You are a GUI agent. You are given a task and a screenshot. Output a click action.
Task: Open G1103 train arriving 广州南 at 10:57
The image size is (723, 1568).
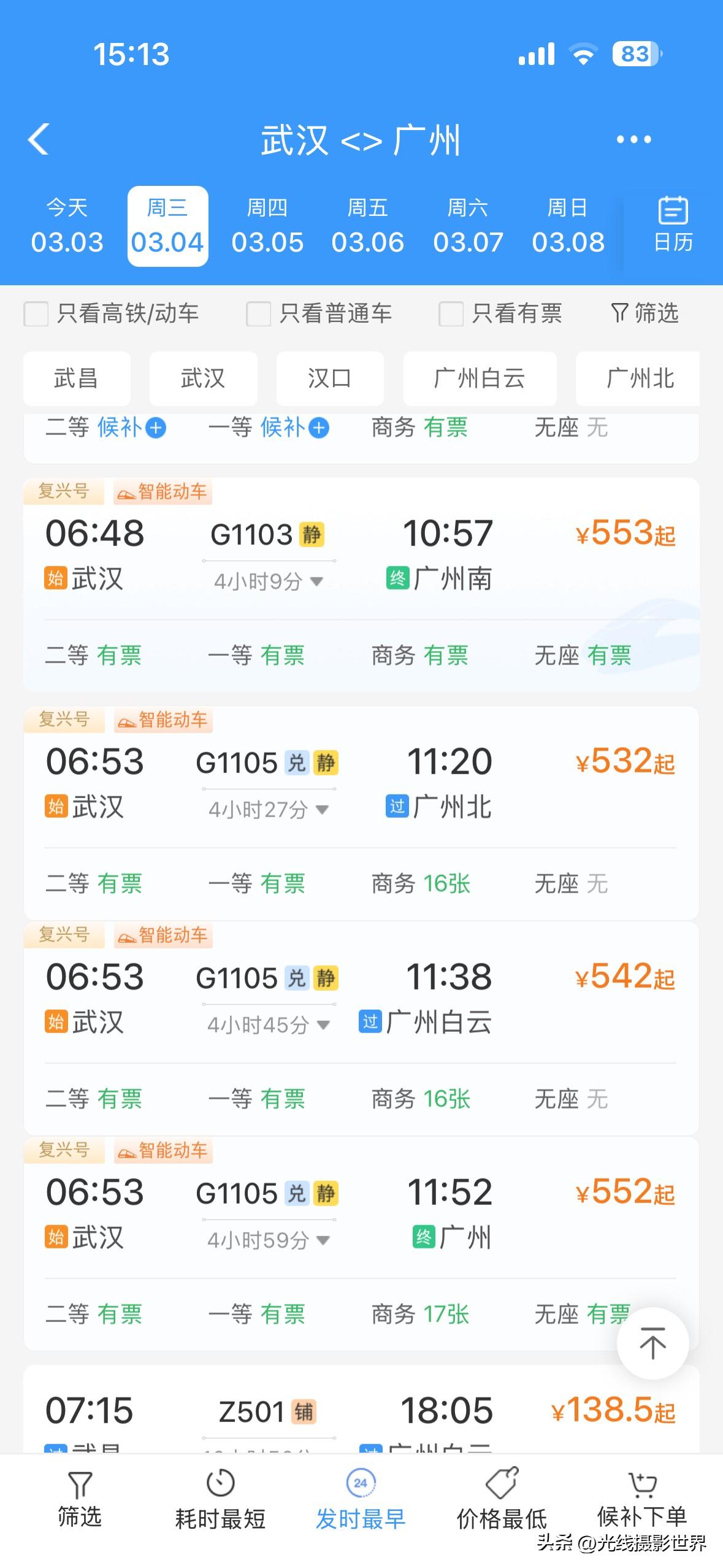pos(361,584)
